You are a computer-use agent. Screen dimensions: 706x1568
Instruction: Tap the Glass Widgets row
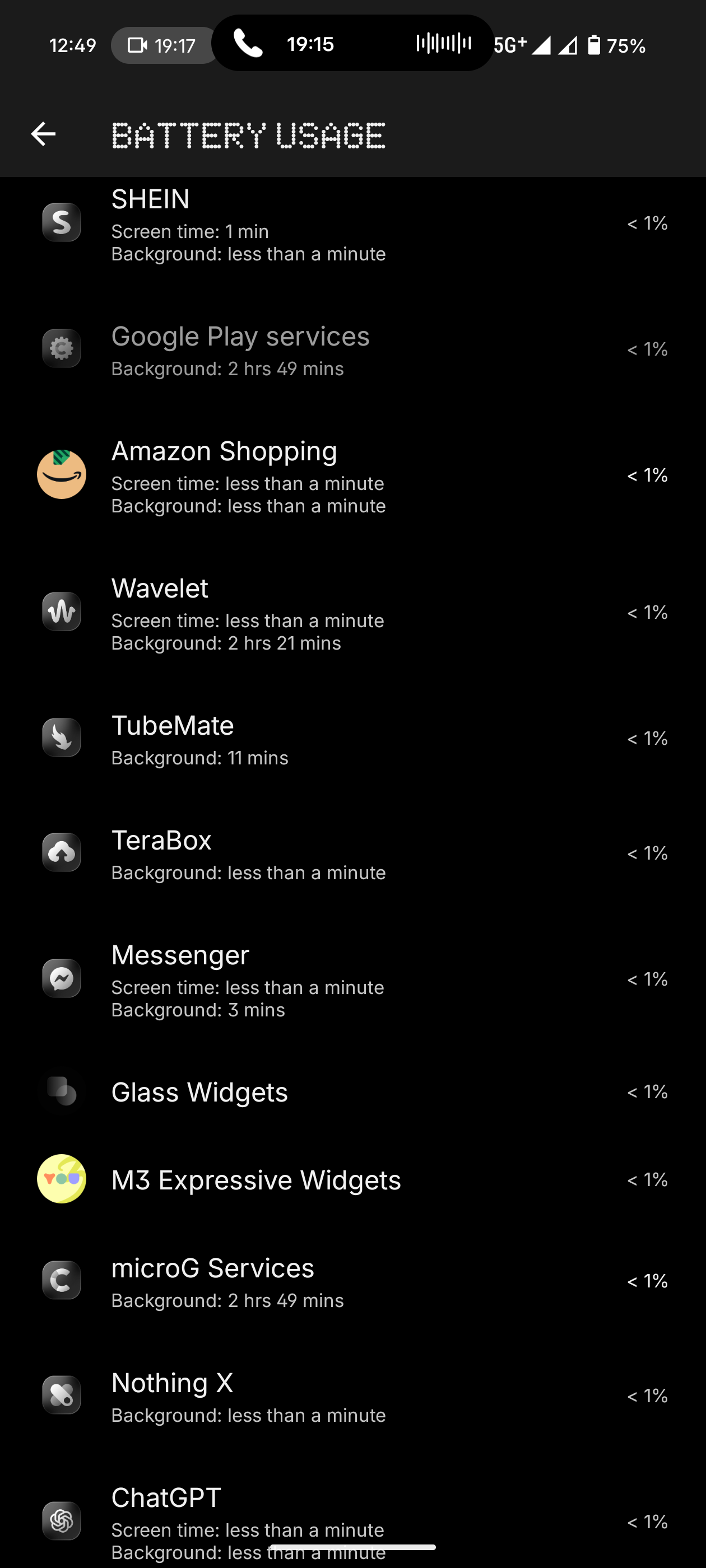click(x=352, y=1092)
